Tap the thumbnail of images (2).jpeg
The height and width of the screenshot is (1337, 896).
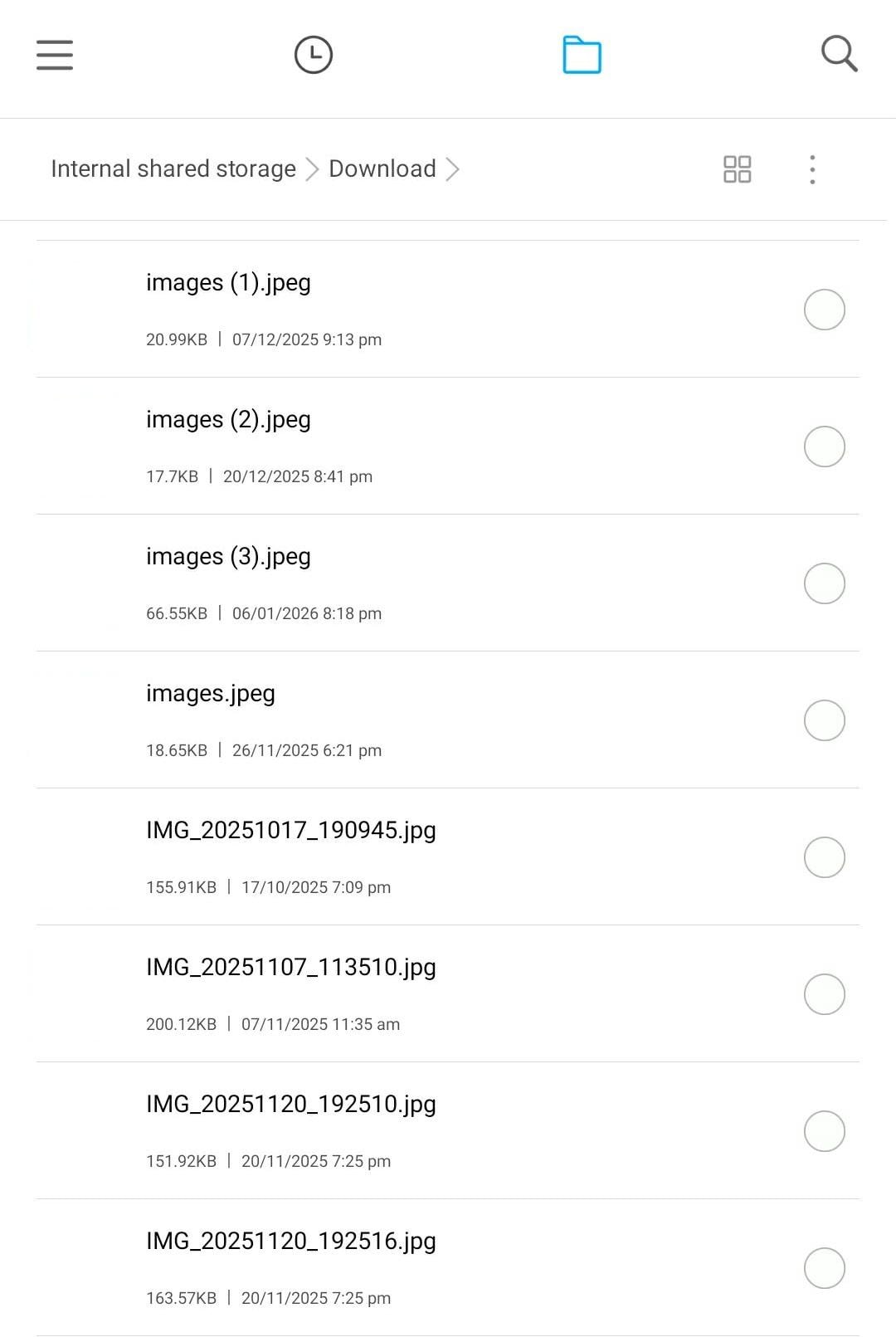point(79,446)
